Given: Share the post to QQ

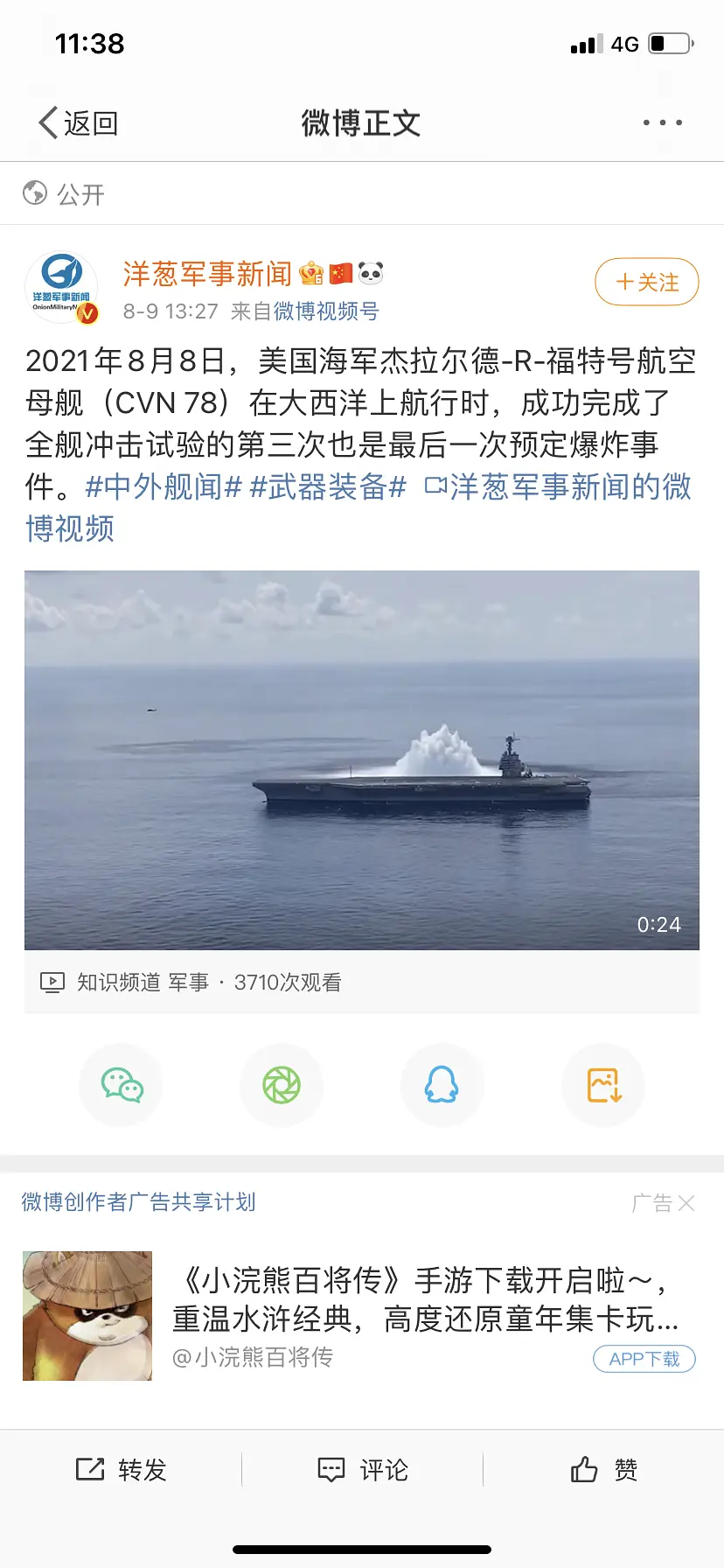Looking at the screenshot, I should point(442,1085).
